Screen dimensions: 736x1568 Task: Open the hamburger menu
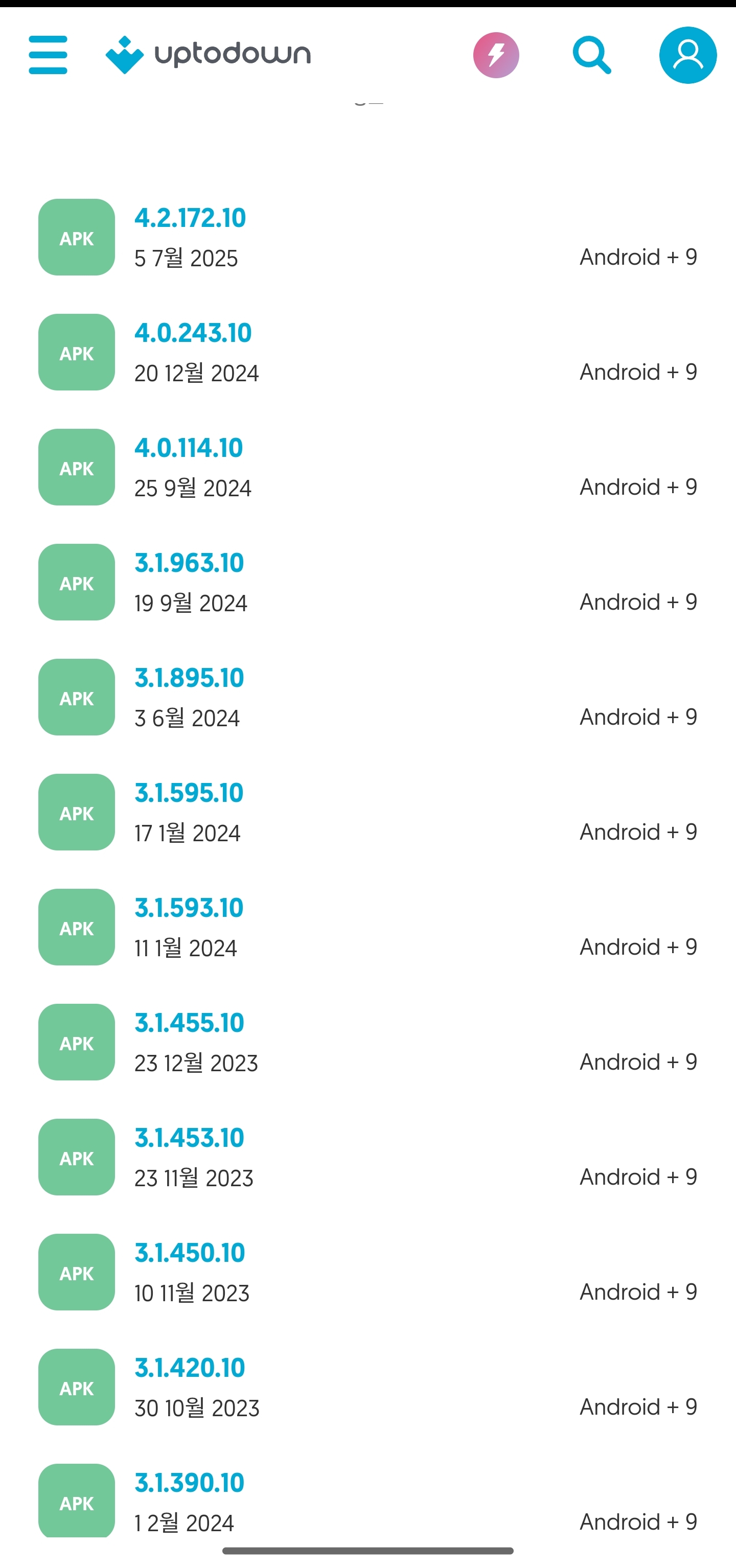pos(48,55)
